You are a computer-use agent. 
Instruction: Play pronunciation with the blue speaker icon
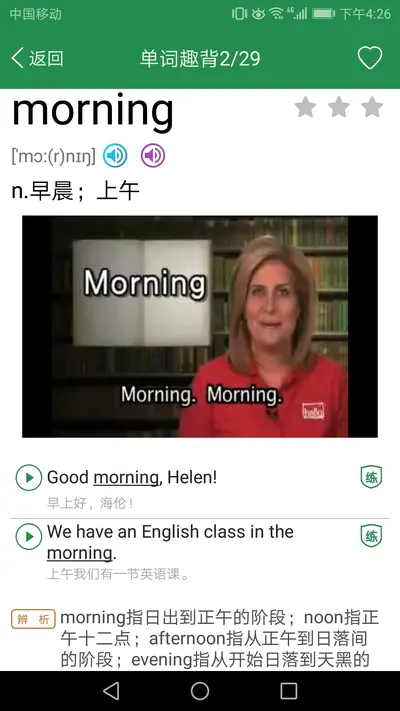(115, 156)
